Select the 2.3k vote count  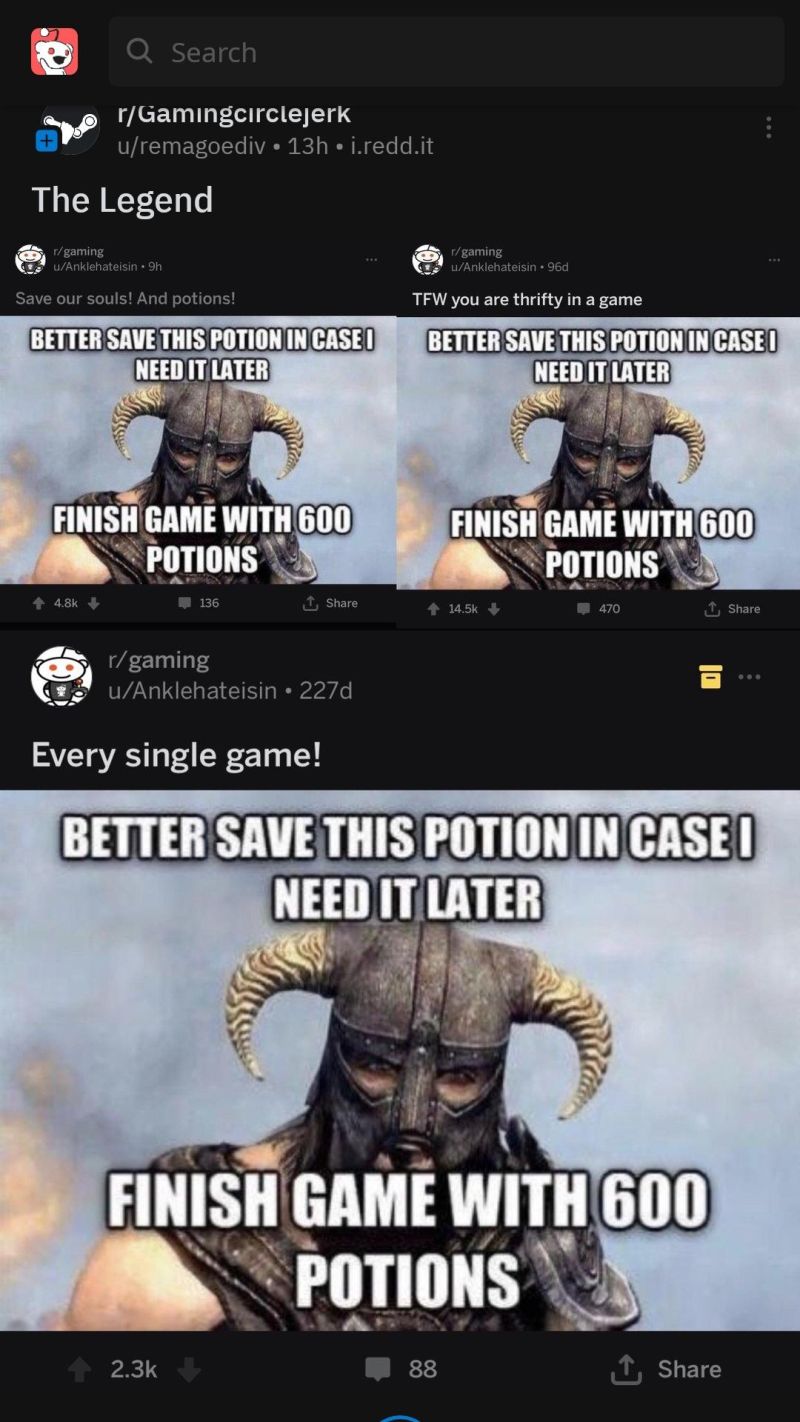coord(133,1370)
